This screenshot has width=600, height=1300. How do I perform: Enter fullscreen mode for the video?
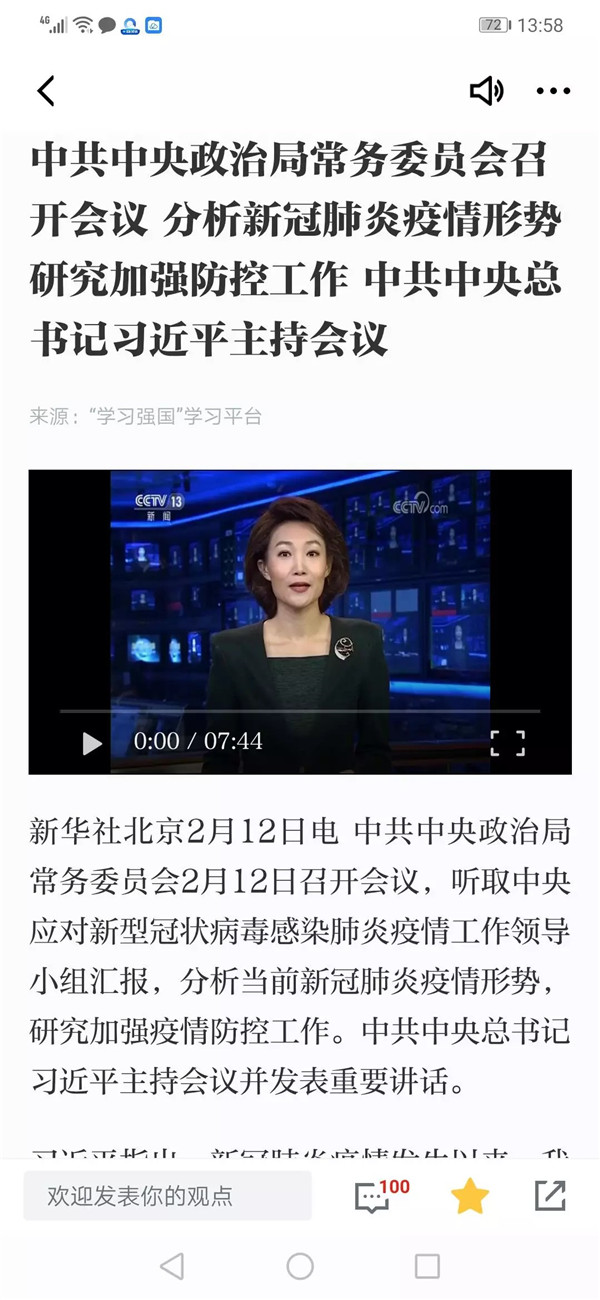click(x=507, y=742)
